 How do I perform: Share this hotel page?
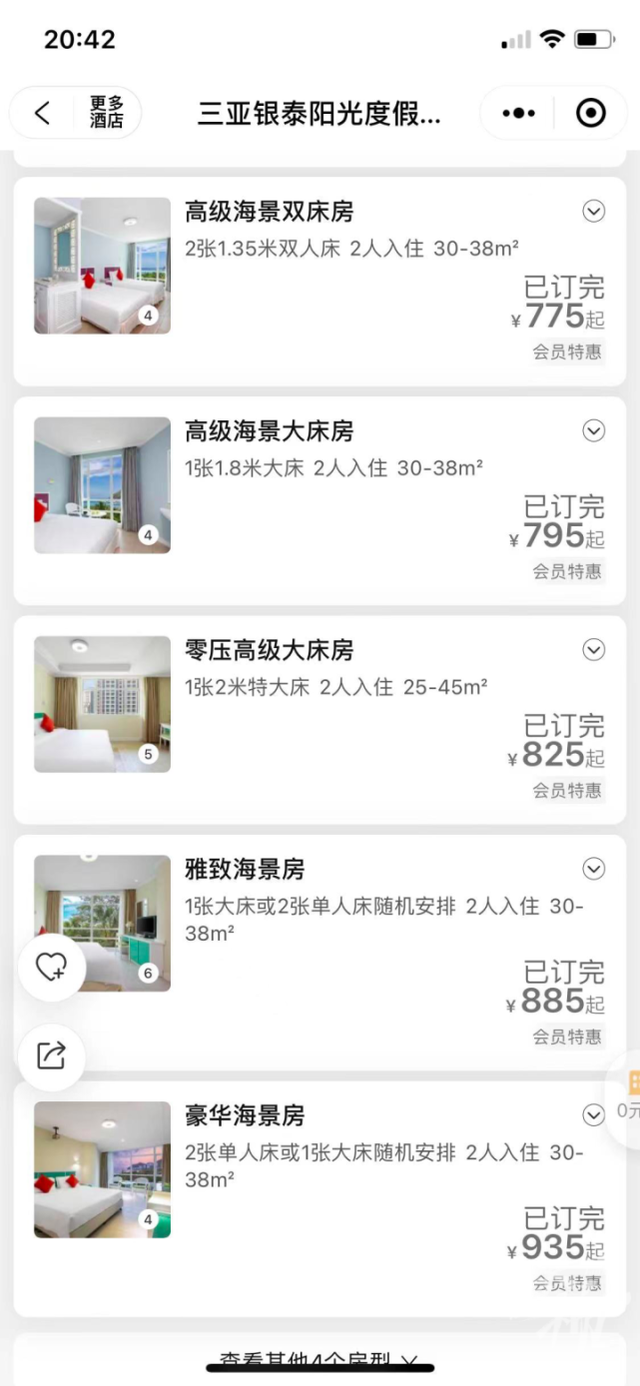51,1055
